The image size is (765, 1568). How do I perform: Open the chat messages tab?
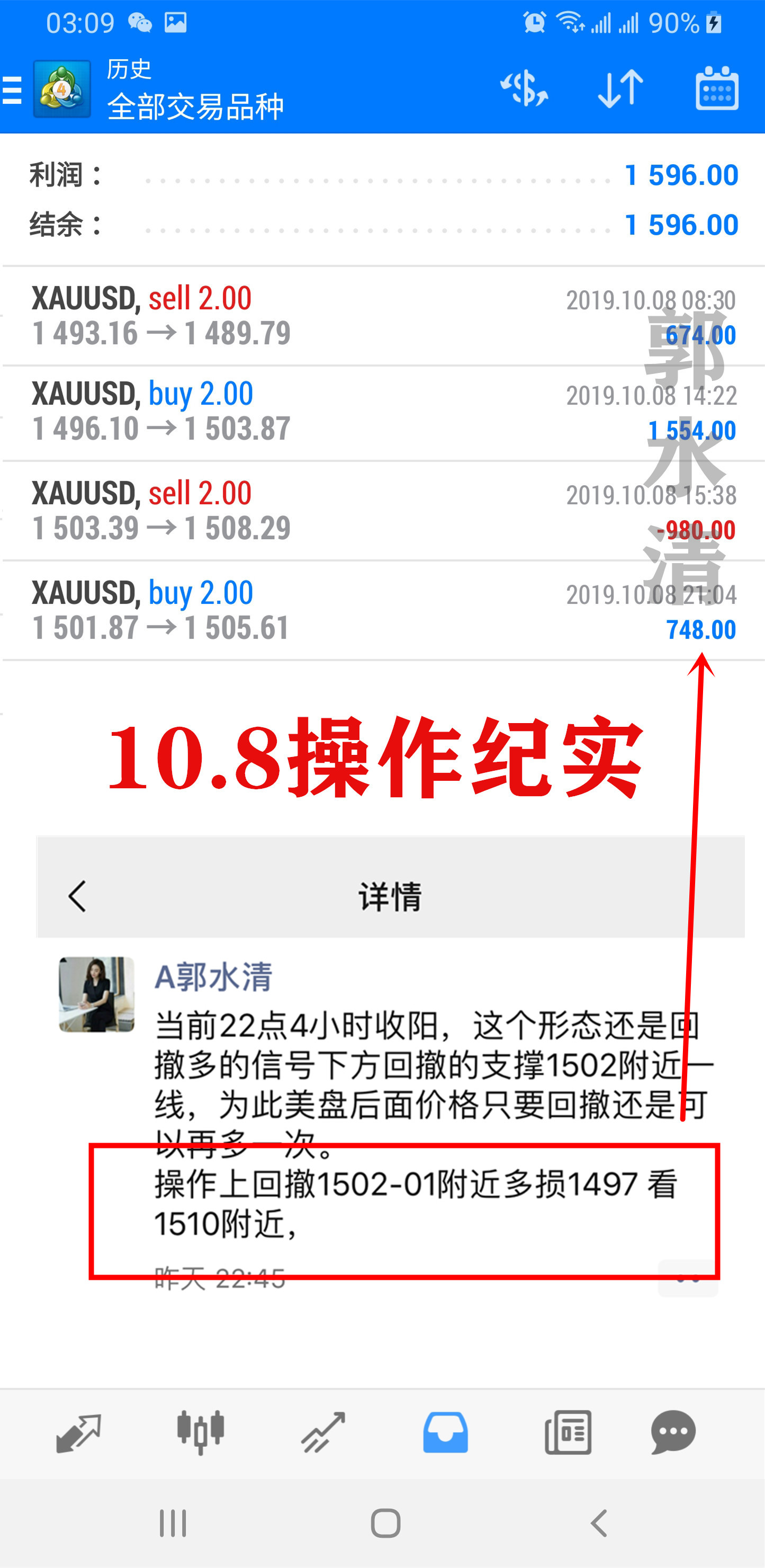pyautogui.click(x=673, y=1433)
